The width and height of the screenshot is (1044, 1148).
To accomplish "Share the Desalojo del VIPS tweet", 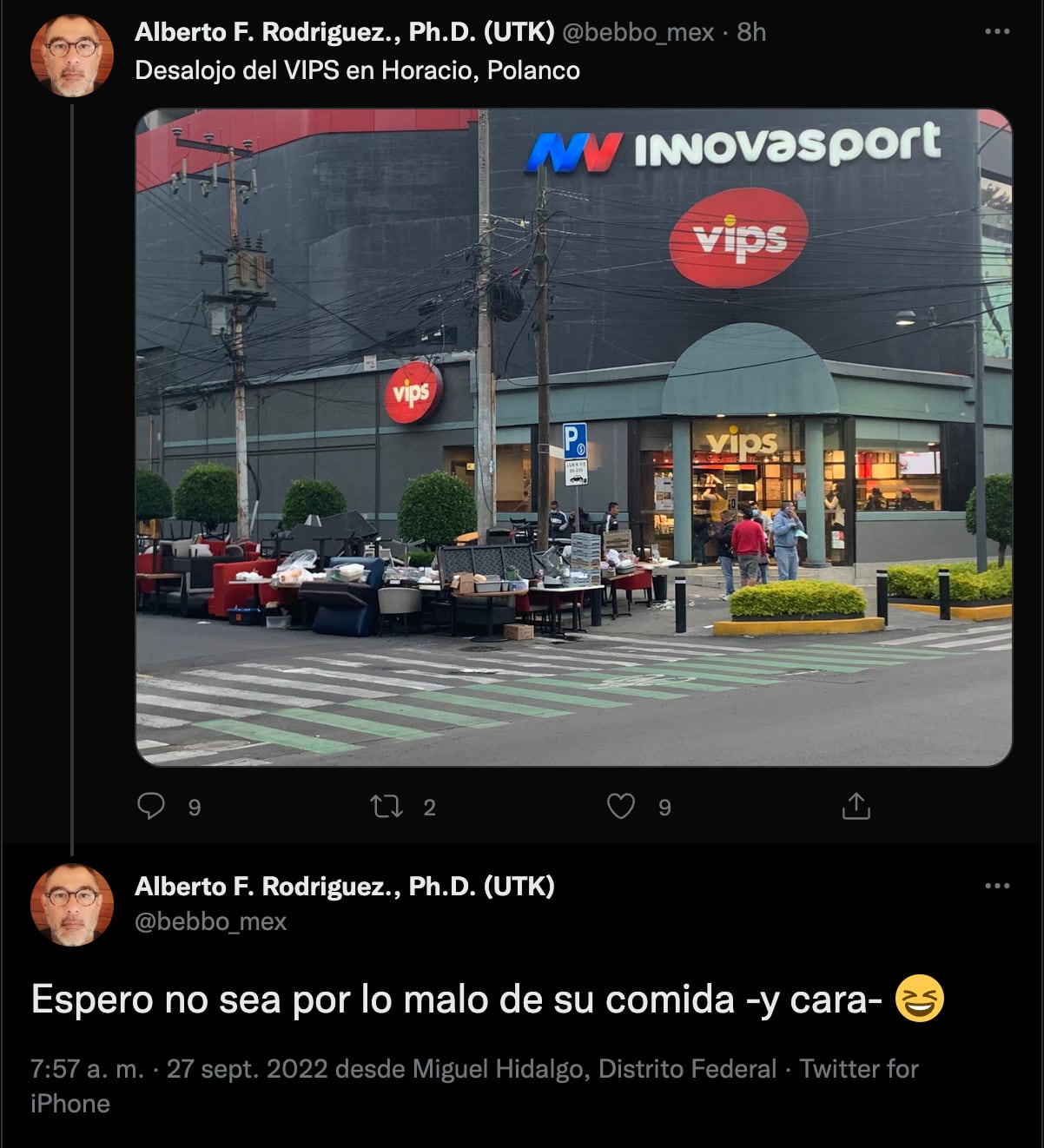I will (856, 807).
